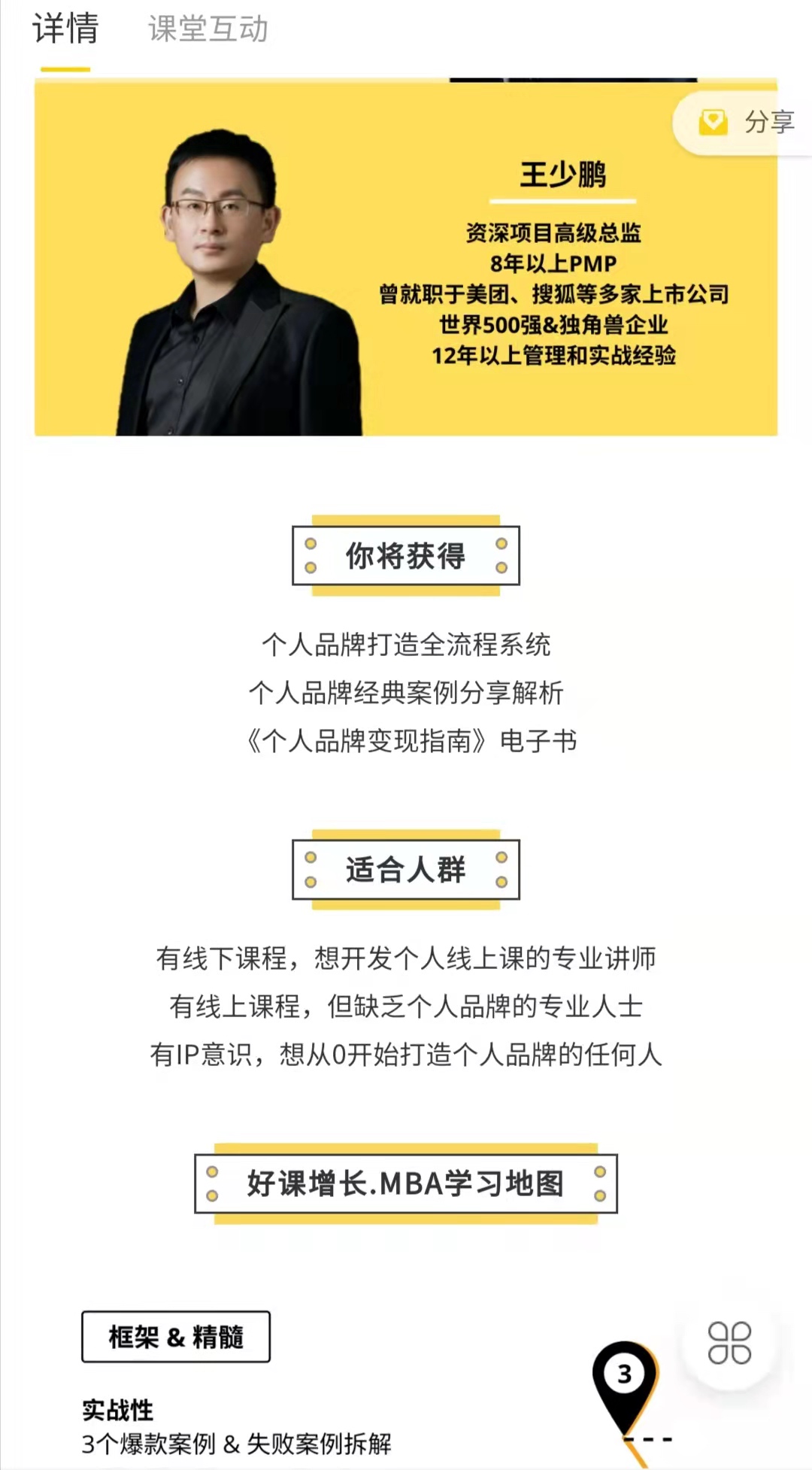Share this course via 分享 button

[746, 123]
